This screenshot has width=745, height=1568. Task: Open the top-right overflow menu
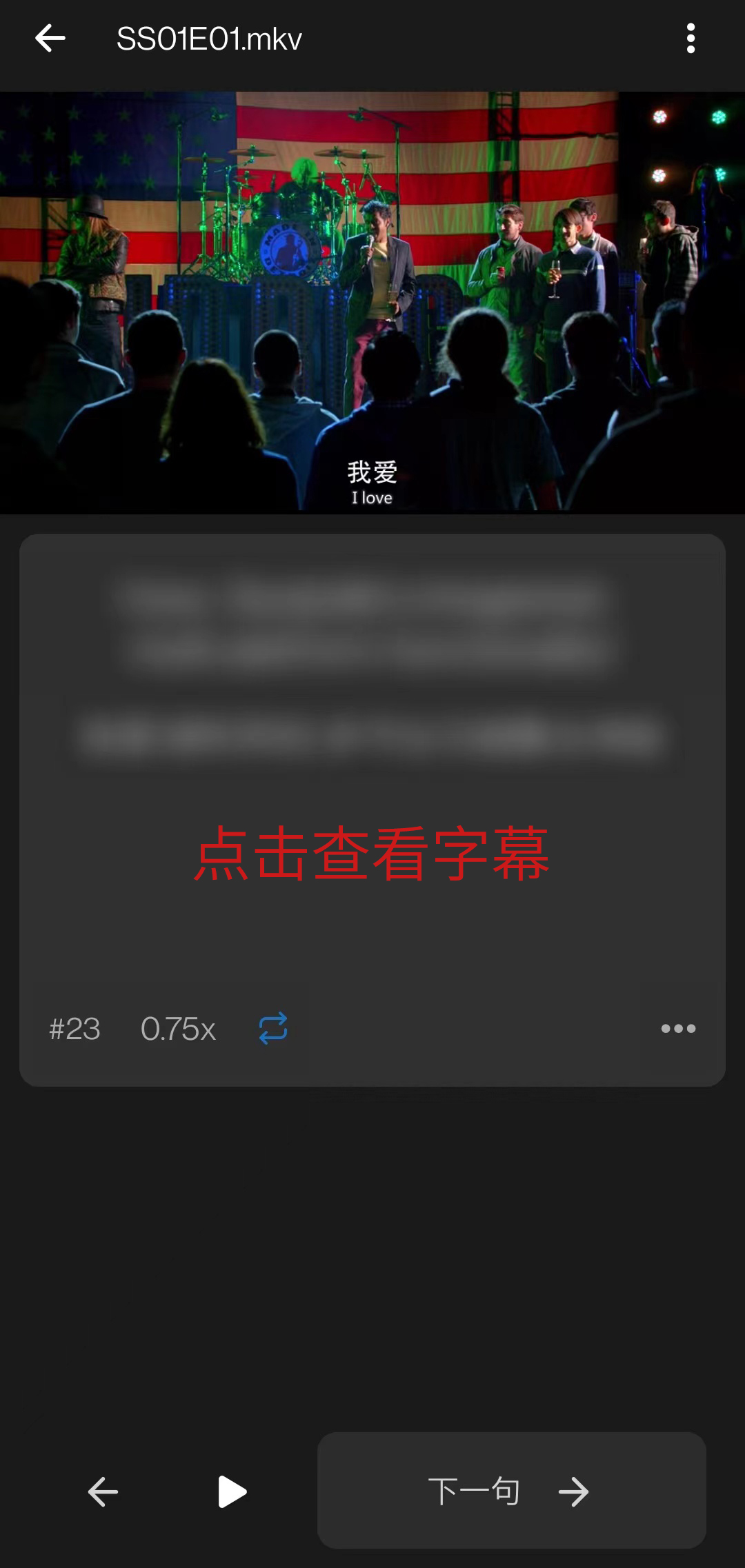pyautogui.click(x=691, y=39)
